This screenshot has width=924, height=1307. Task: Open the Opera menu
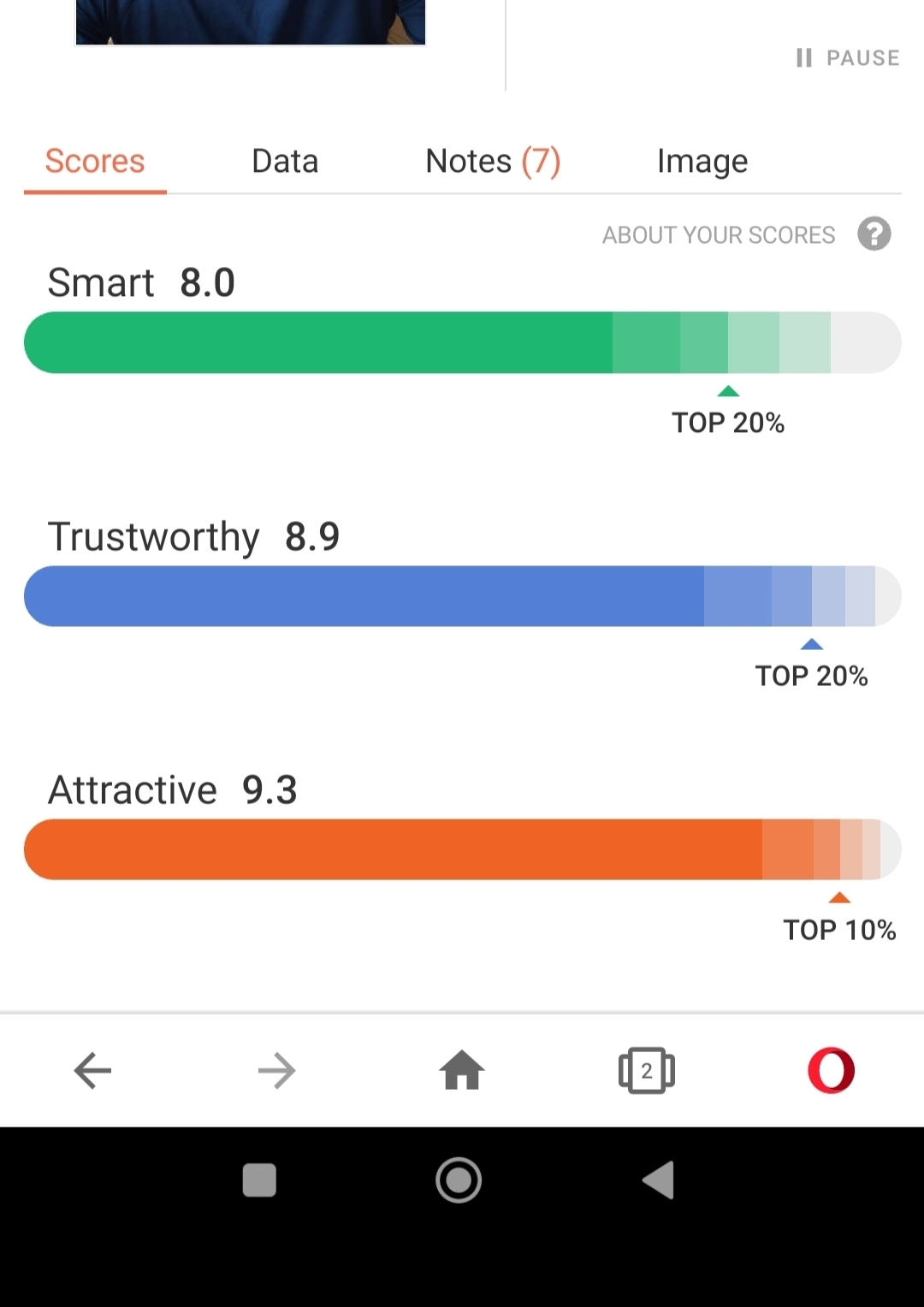click(x=832, y=1070)
